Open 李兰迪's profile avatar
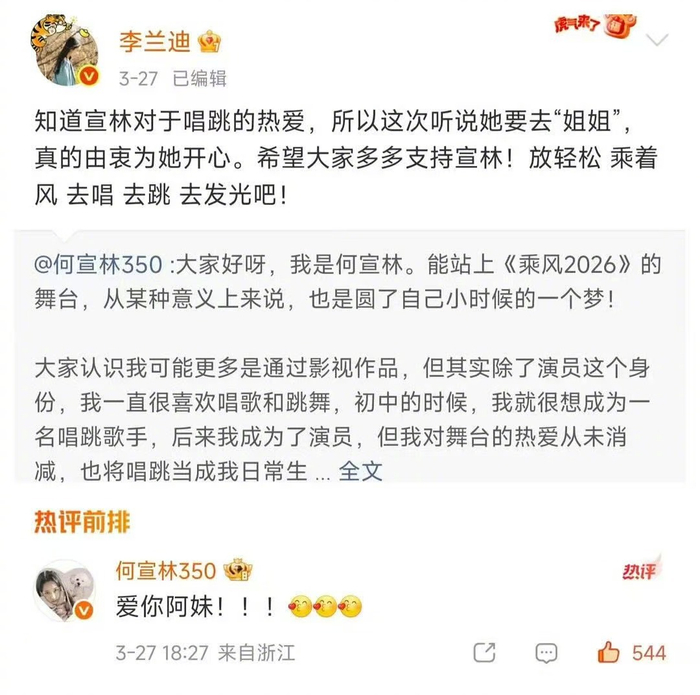 (65, 50)
